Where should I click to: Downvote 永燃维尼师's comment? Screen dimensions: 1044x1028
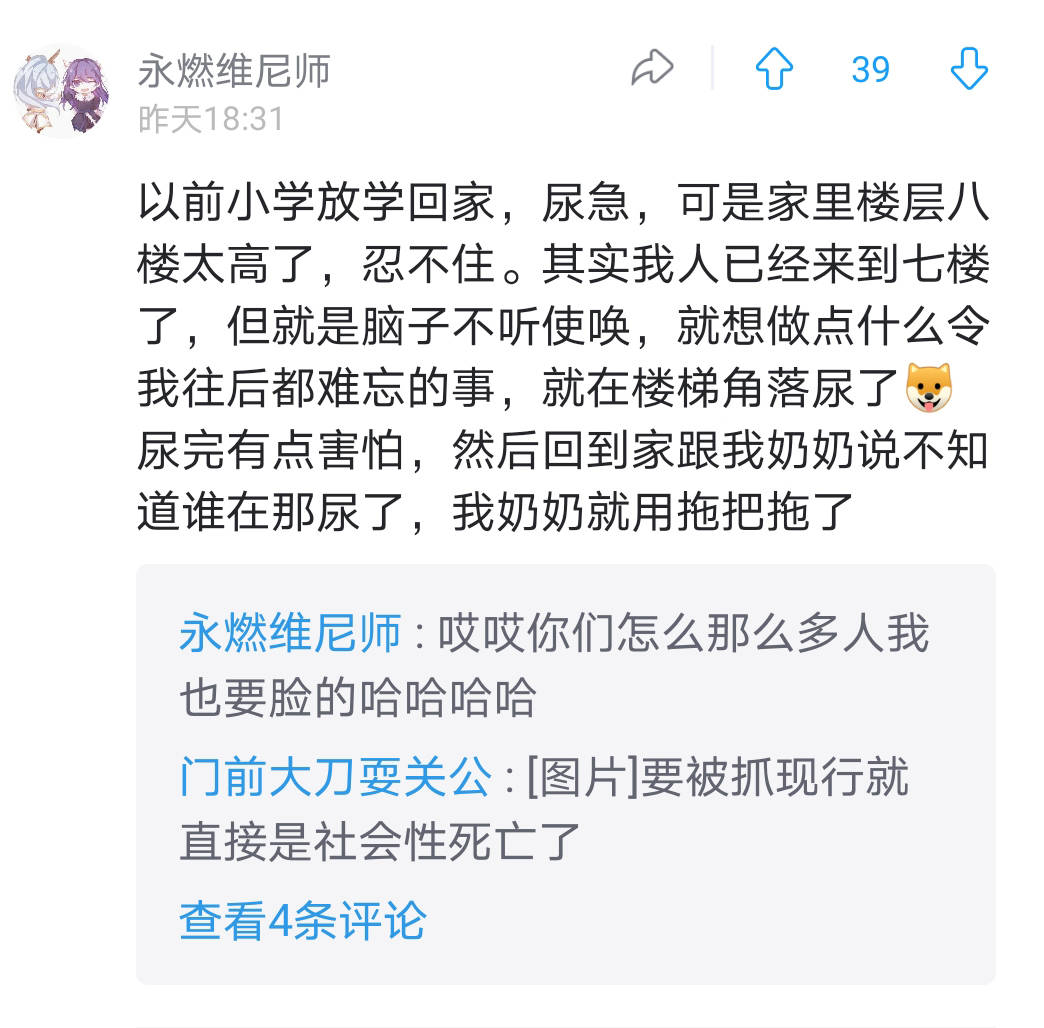tap(968, 69)
